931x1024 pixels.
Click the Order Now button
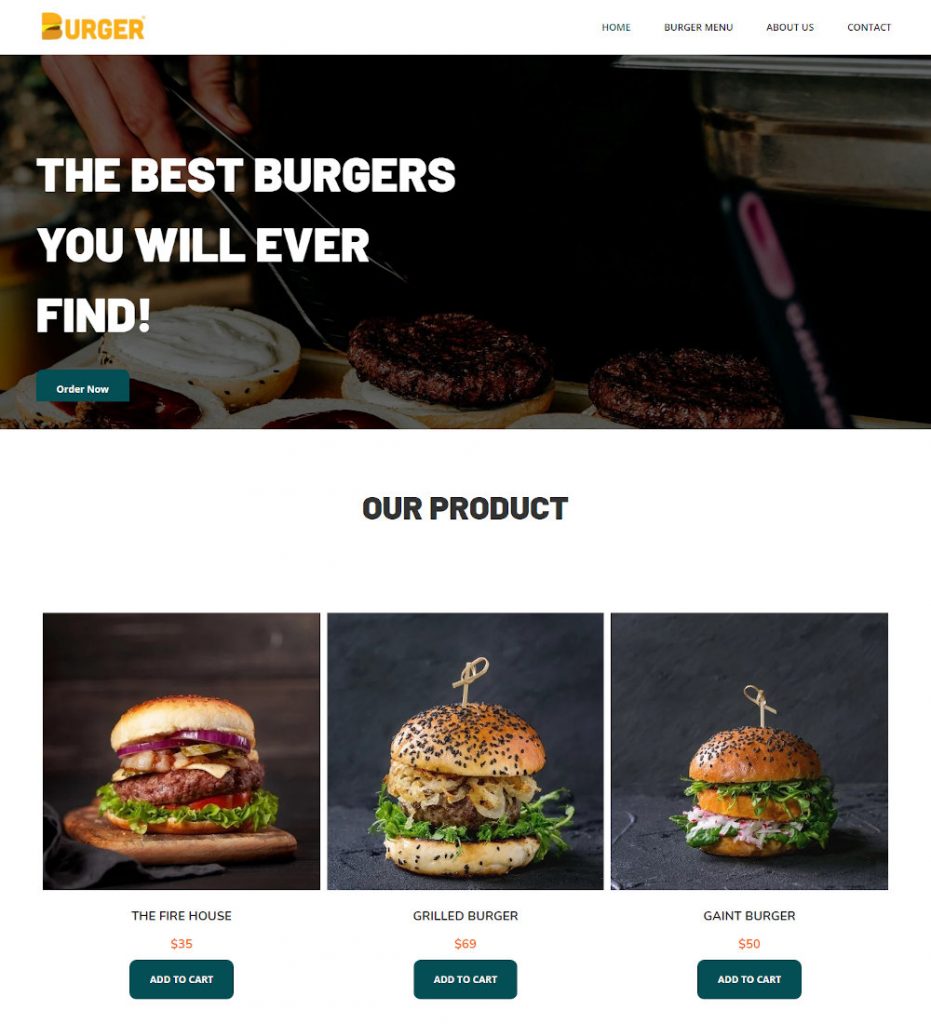[x=82, y=386]
